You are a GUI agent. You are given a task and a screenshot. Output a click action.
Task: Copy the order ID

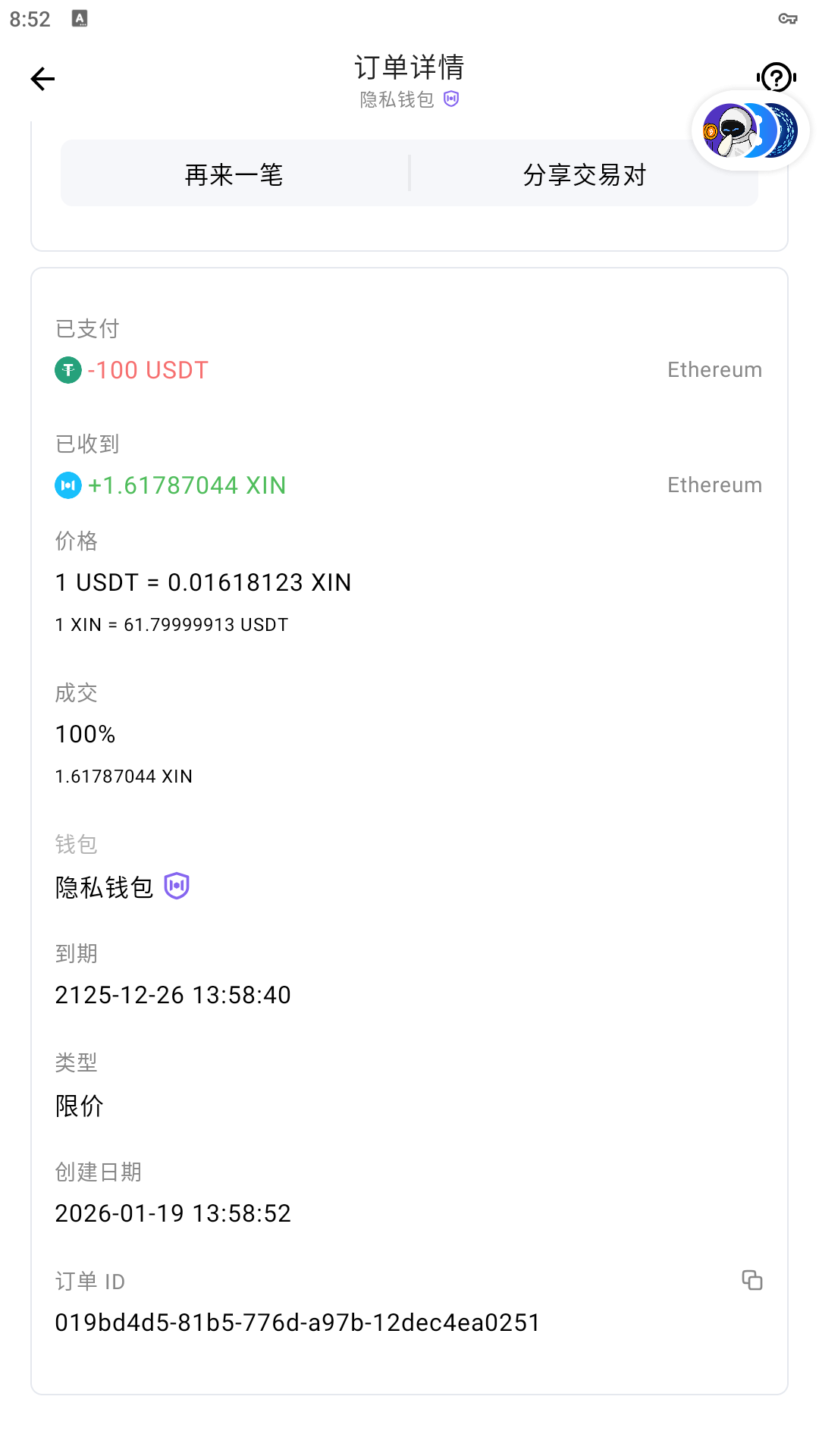[752, 1280]
